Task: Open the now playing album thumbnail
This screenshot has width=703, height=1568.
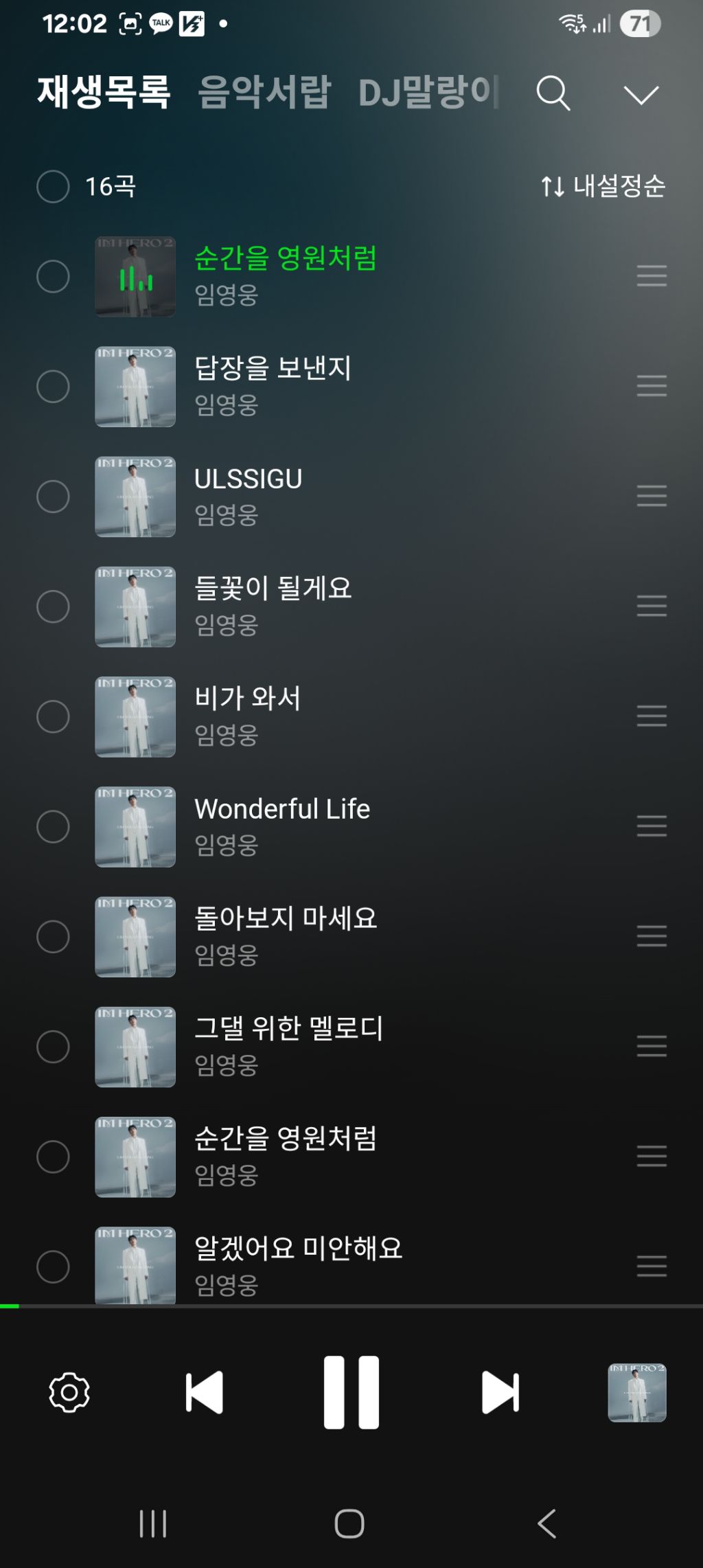Action: [637, 1392]
